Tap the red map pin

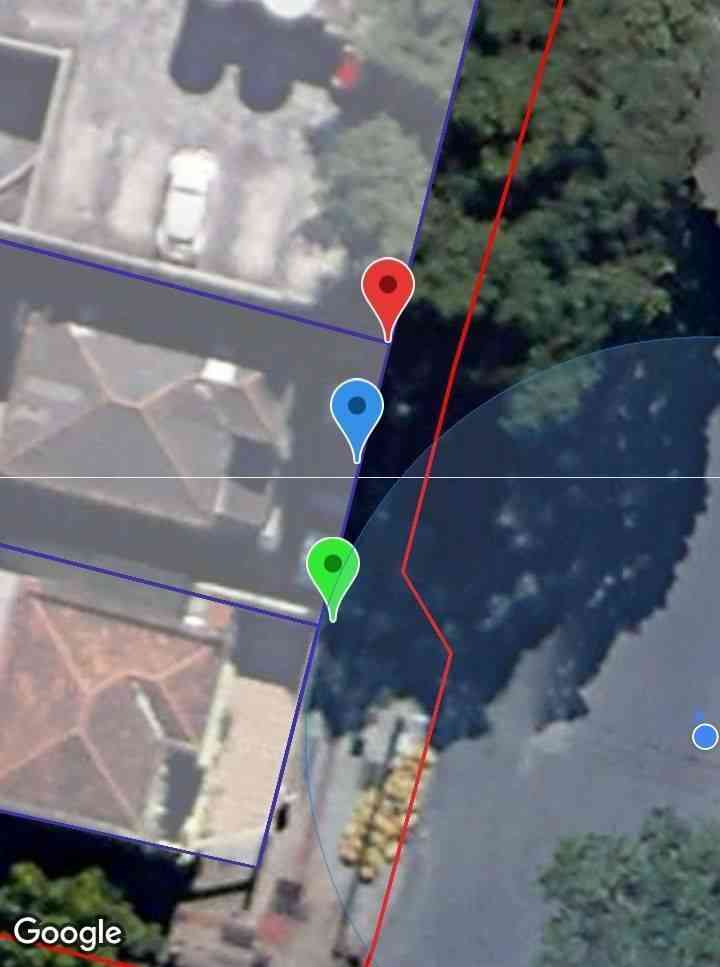(x=388, y=288)
